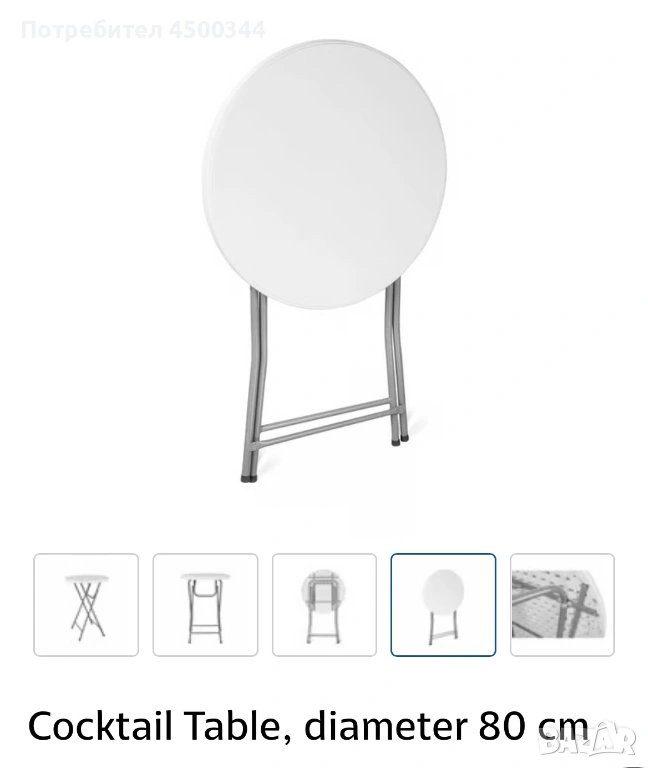
Task: Select the thumbnail of the crossed-leg table
Action: (x=86, y=604)
